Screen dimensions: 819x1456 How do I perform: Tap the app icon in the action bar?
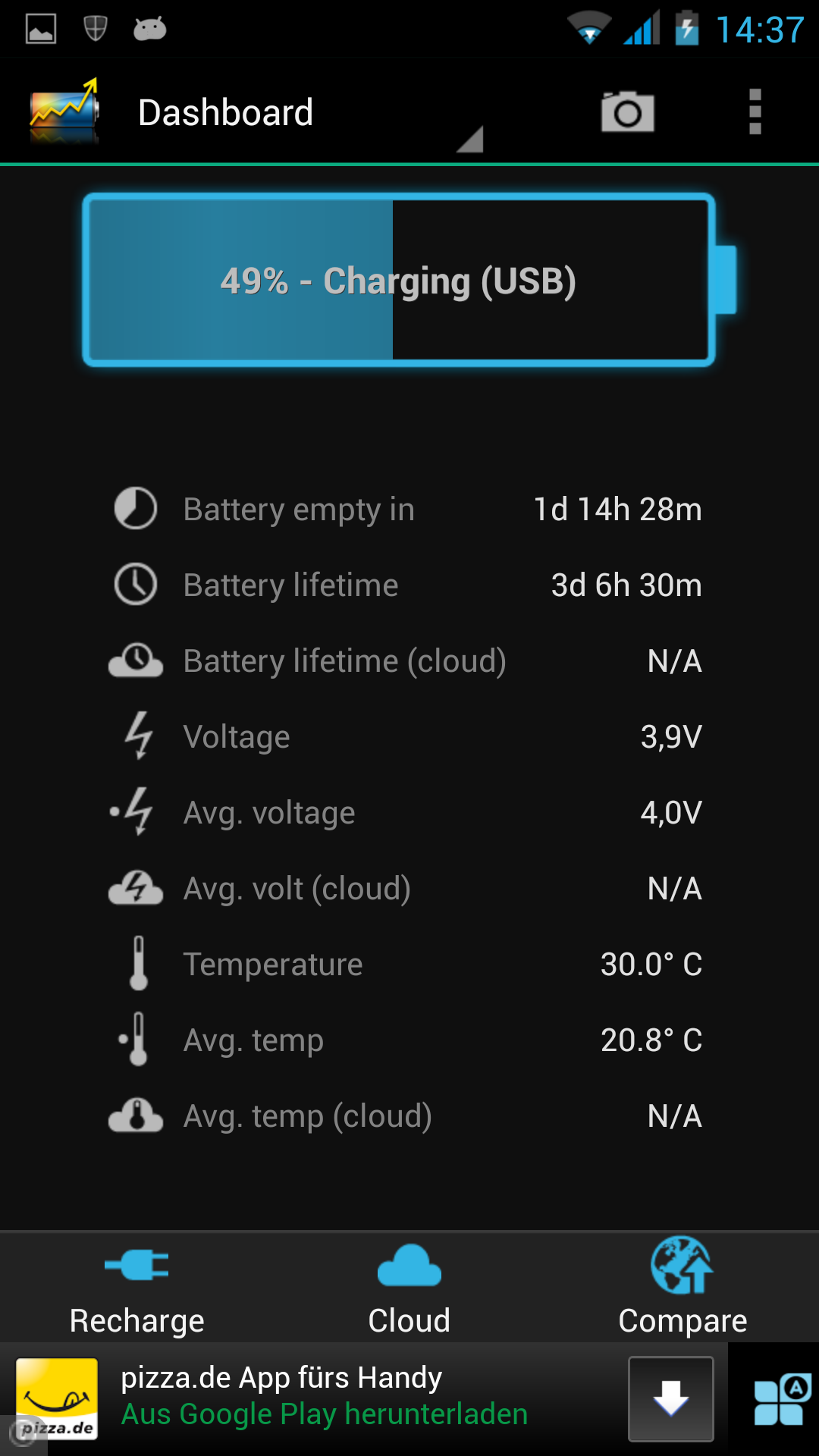[64, 112]
